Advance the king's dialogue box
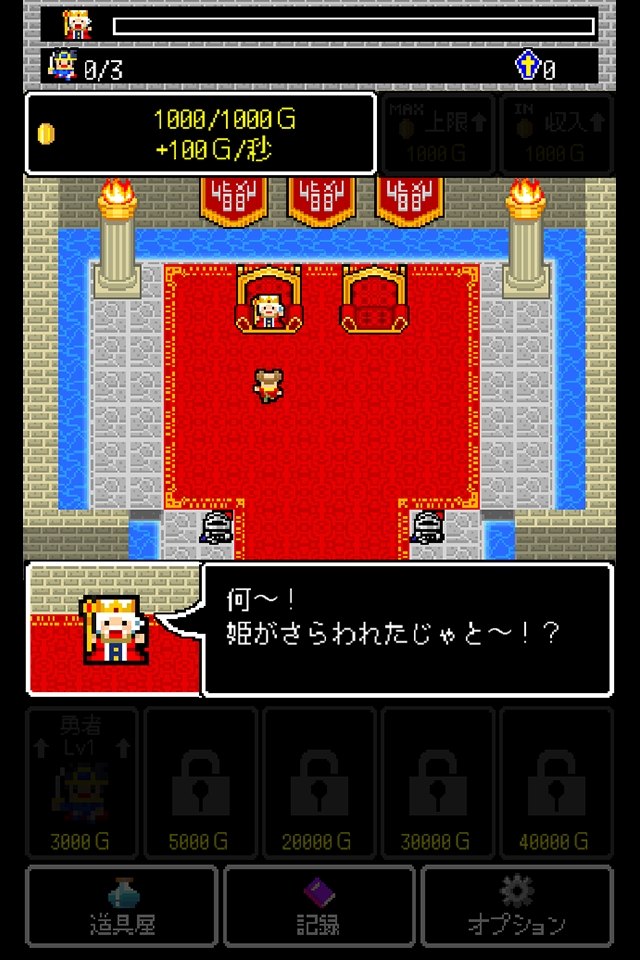This screenshot has height=960, width=640. (406, 630)
